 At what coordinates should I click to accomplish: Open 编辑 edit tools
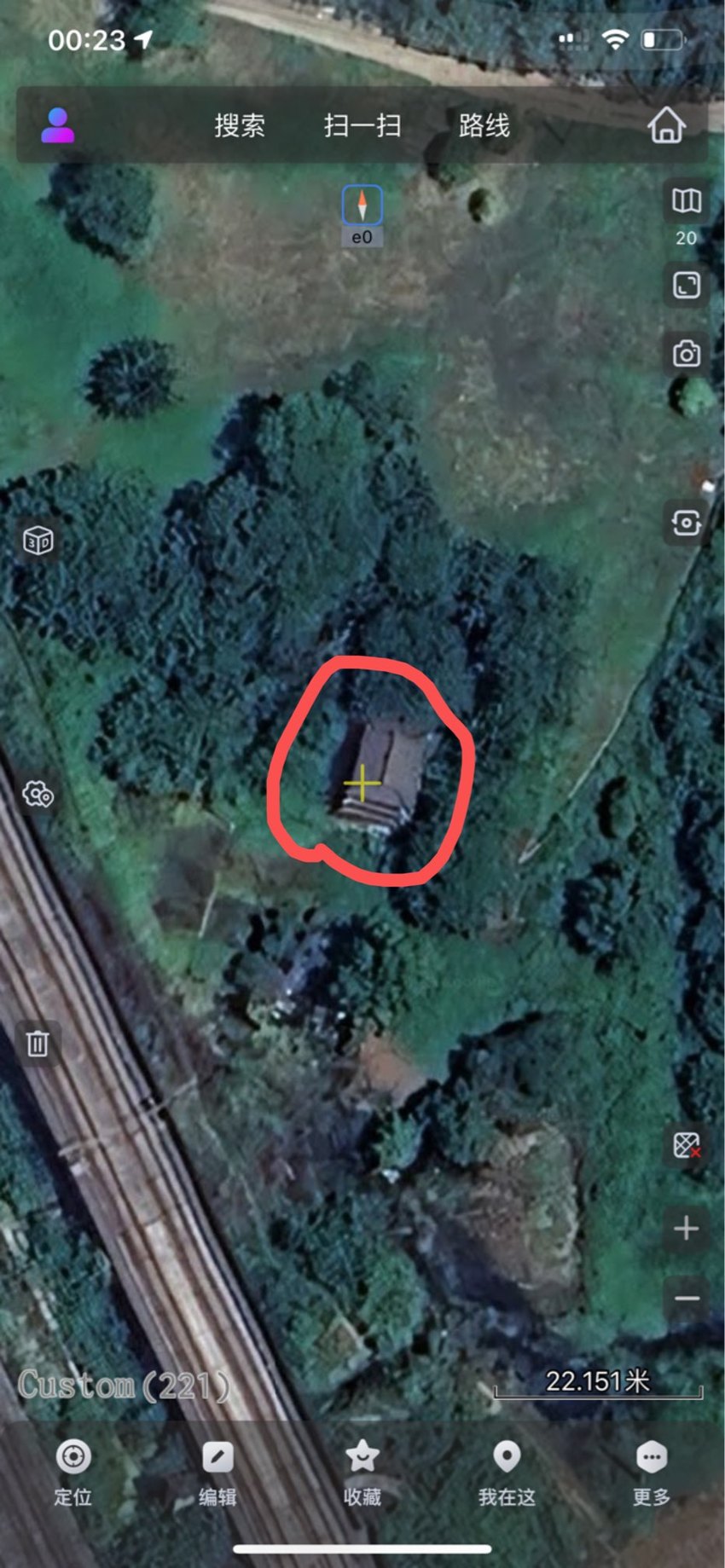pyautogui.click(x=217, y=1473)
